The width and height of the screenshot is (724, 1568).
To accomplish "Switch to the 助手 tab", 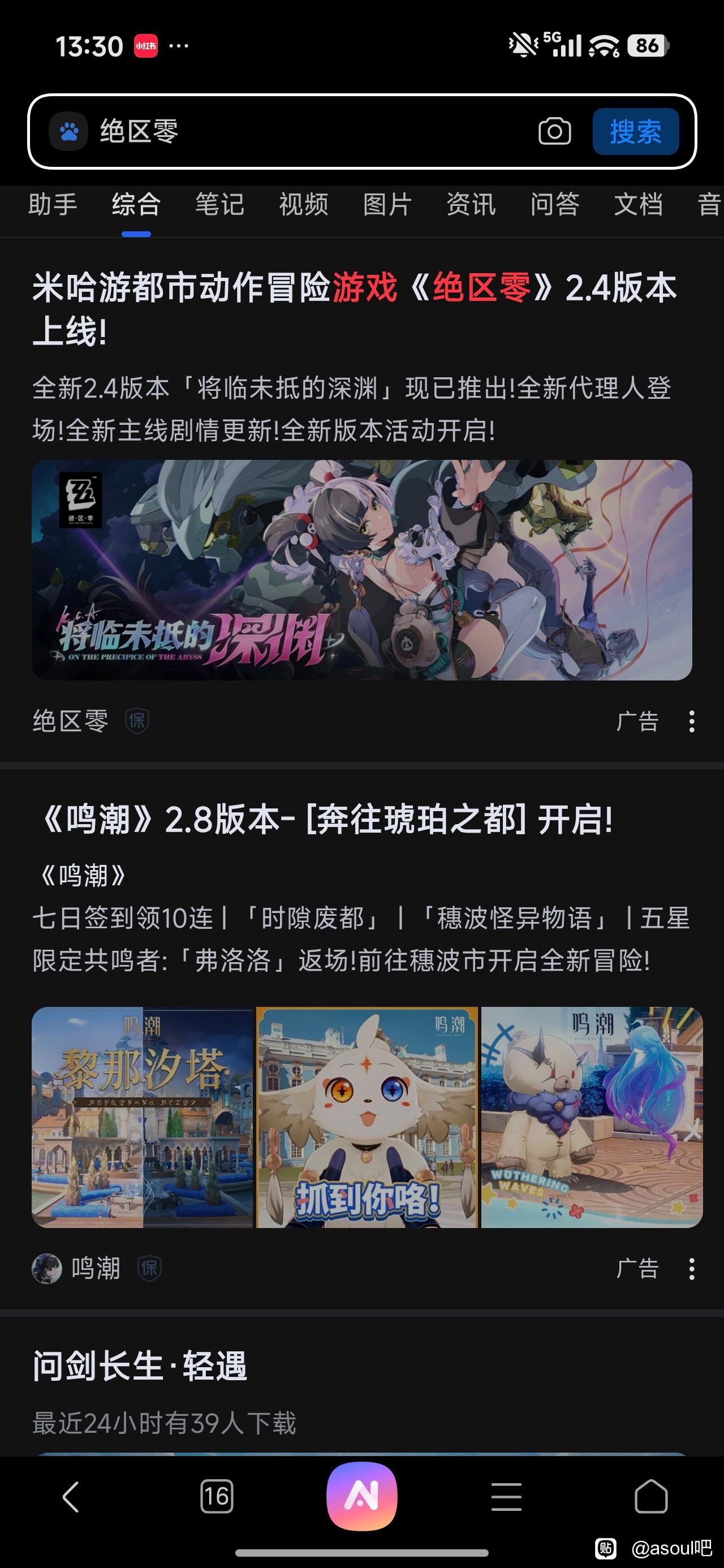I will 53,205.
